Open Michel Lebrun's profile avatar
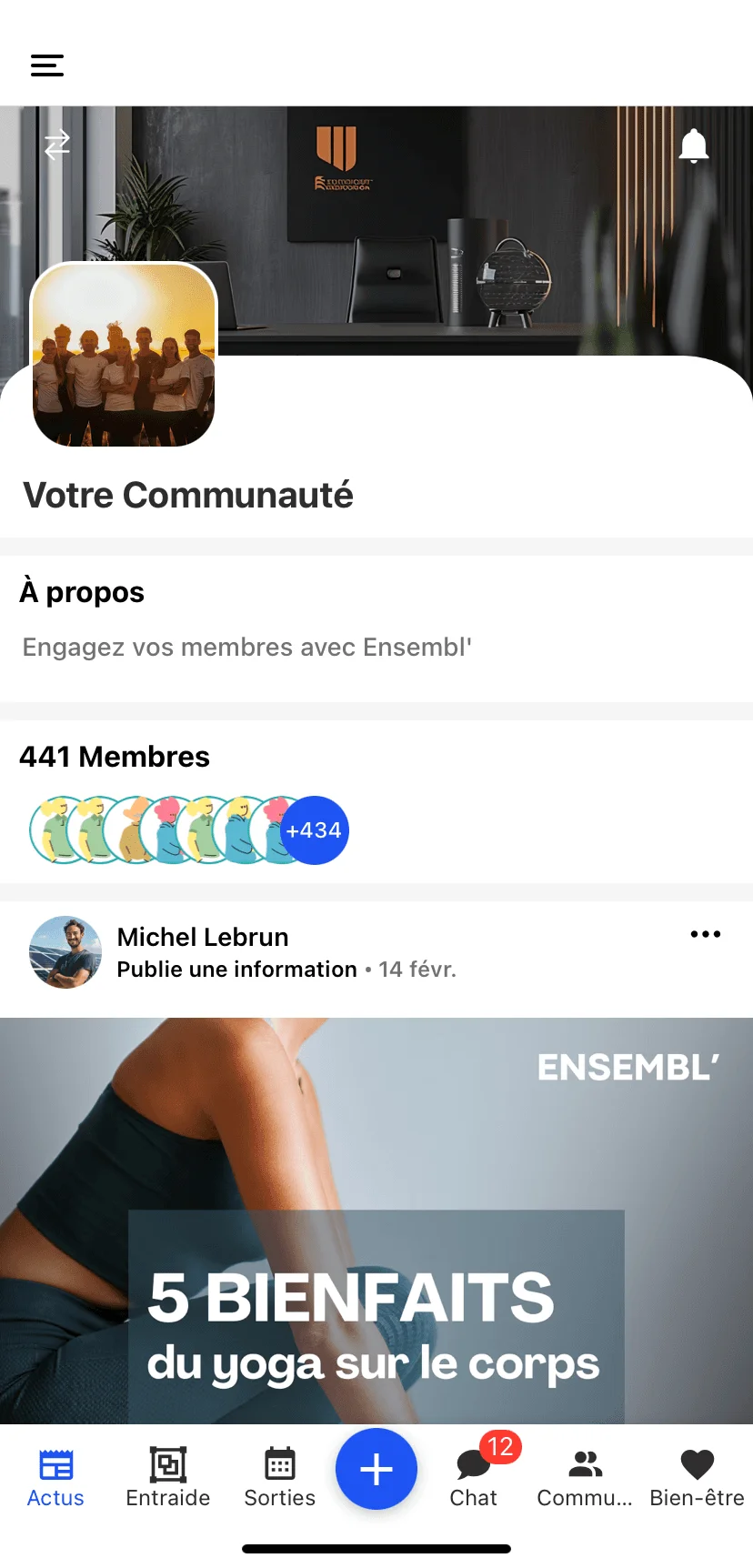This screenshot has height=1568, width=753. (65, 952)
